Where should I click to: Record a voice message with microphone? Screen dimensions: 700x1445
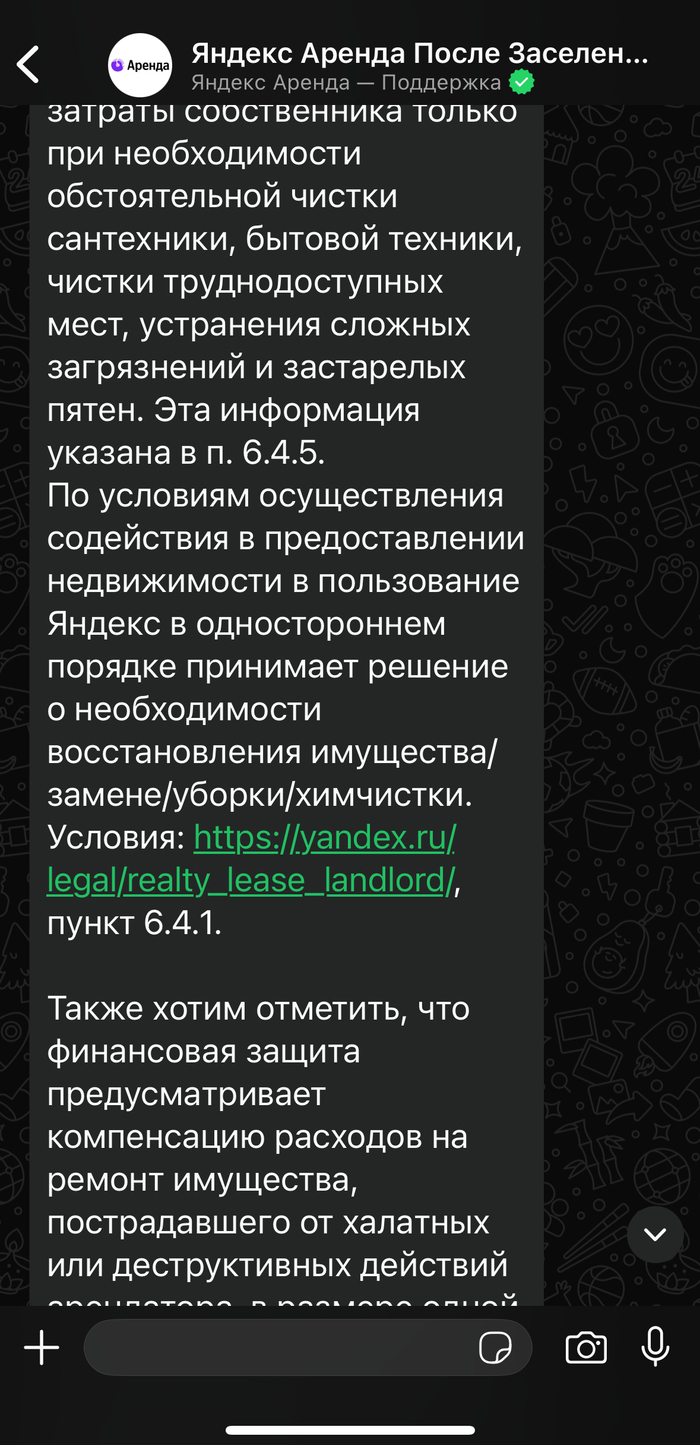point(655,1348)
